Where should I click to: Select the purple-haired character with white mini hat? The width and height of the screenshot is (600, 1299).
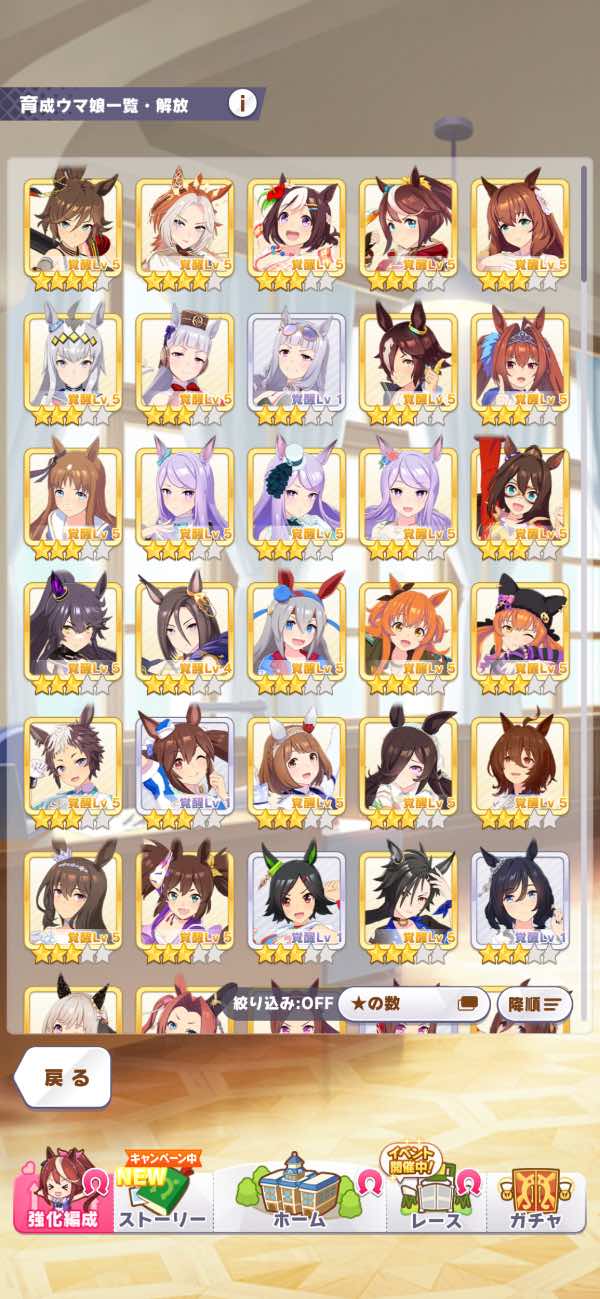click(296, 503)
